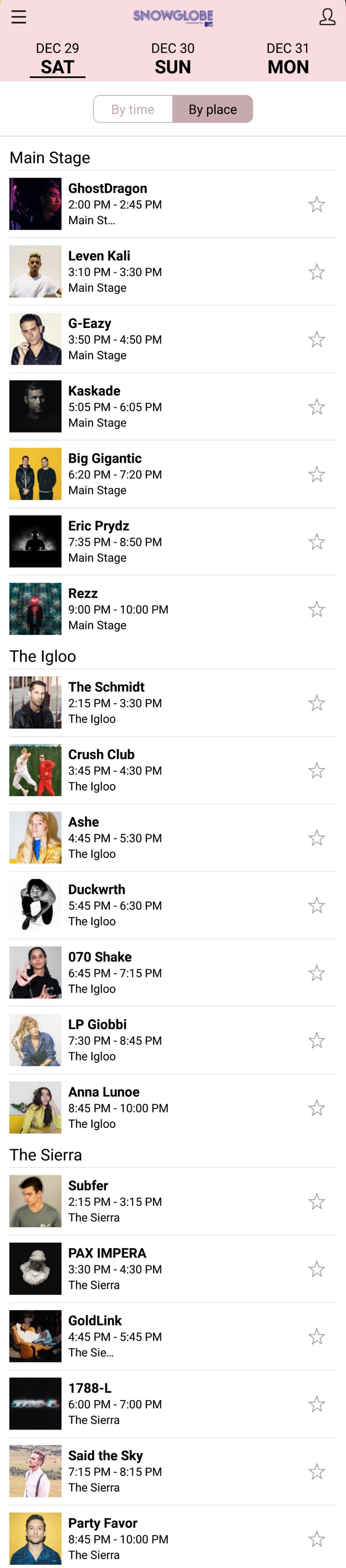This screenshot has width=346, height=1568.
Task: Switch to the DEC 30 SUN tab
Action: [x=173, y=59]
